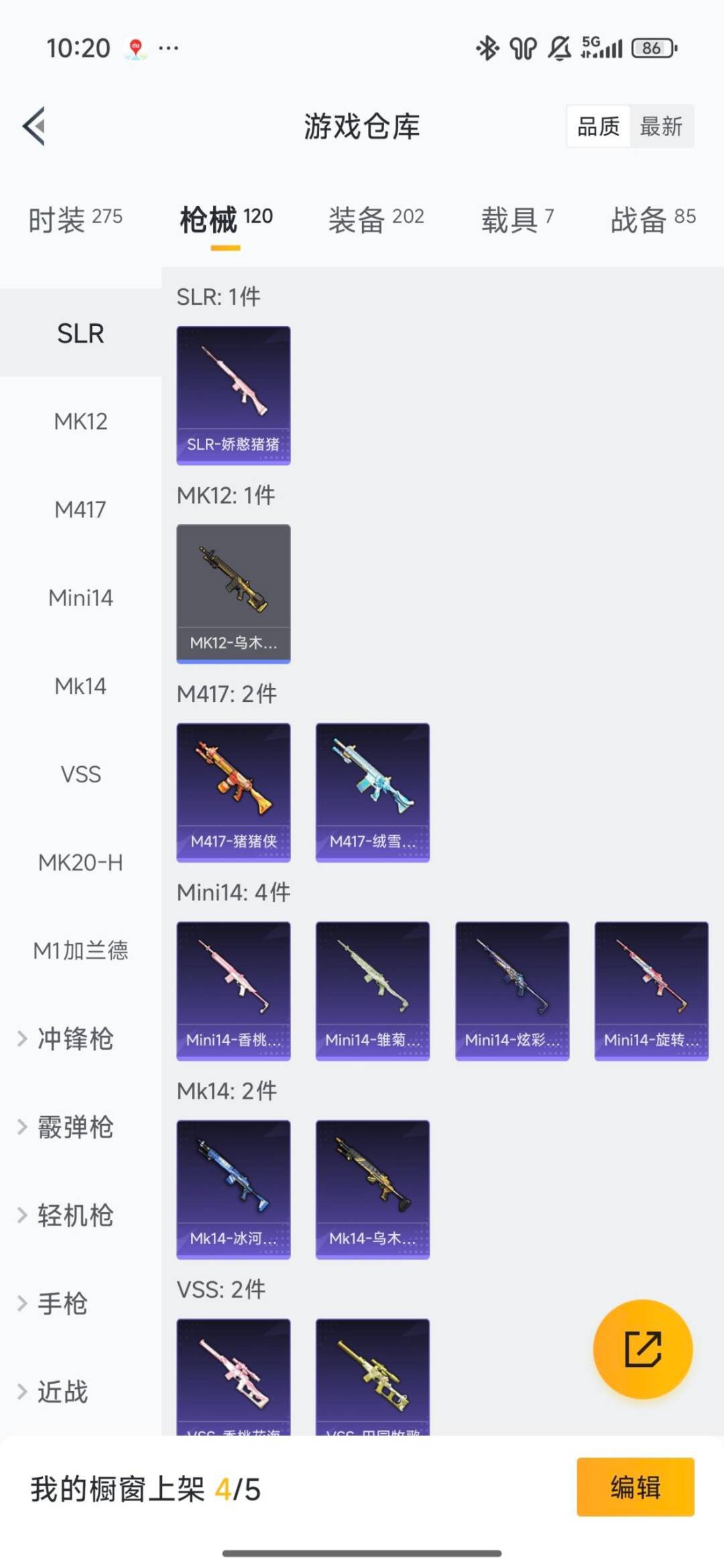Tap the 编辑 button
Image resolution: width=724 pixels, height=1568 pixels.
pos(635,1487)
